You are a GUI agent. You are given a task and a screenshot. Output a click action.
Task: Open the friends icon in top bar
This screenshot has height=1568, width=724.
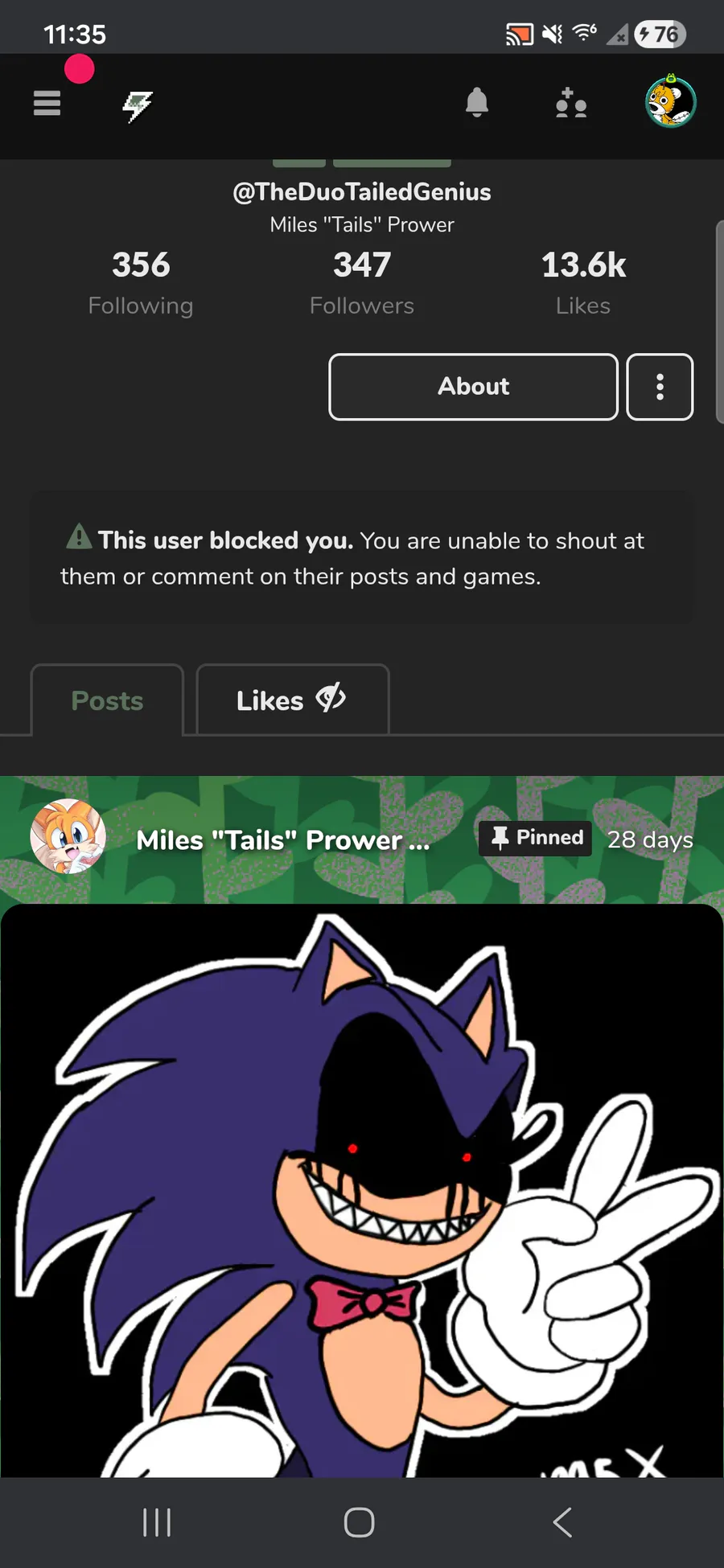point(571,103)
